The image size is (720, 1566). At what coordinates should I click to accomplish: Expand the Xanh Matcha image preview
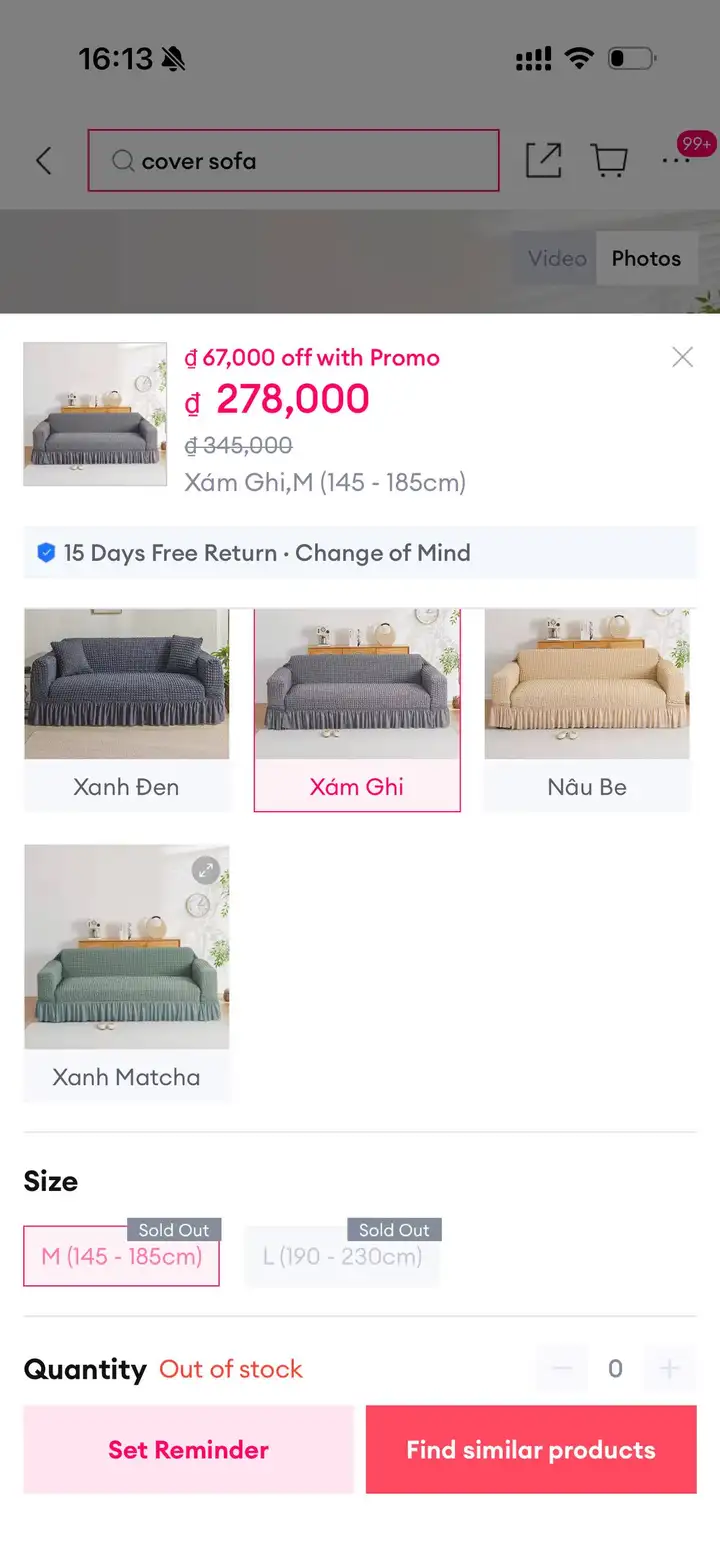[206, 870]
